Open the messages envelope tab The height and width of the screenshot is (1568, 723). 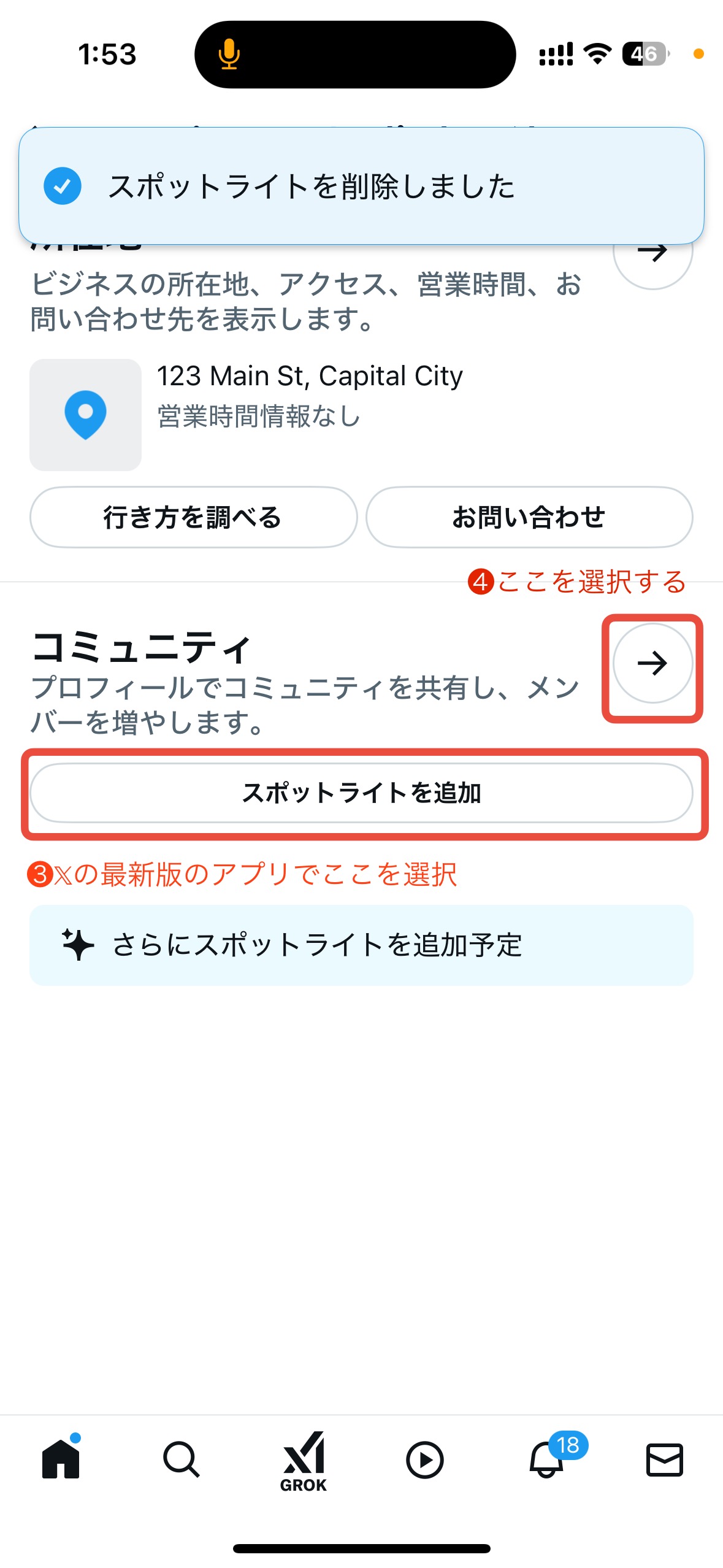click(x=665, y=1459)
